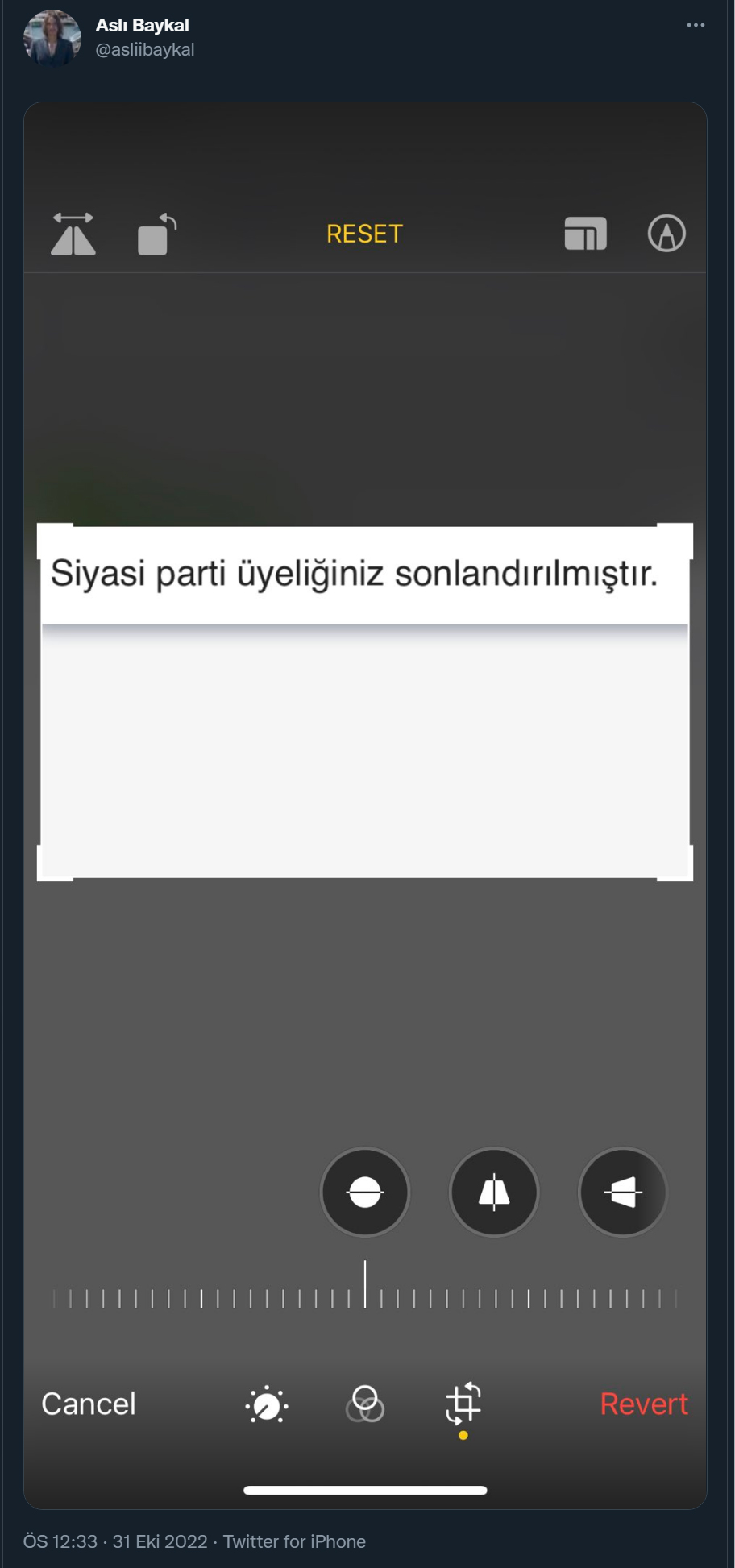Open the tweet's three-dot overflow menu
Image resolution: width=735 pixels, height=1568 pixels.
point(696,25)
